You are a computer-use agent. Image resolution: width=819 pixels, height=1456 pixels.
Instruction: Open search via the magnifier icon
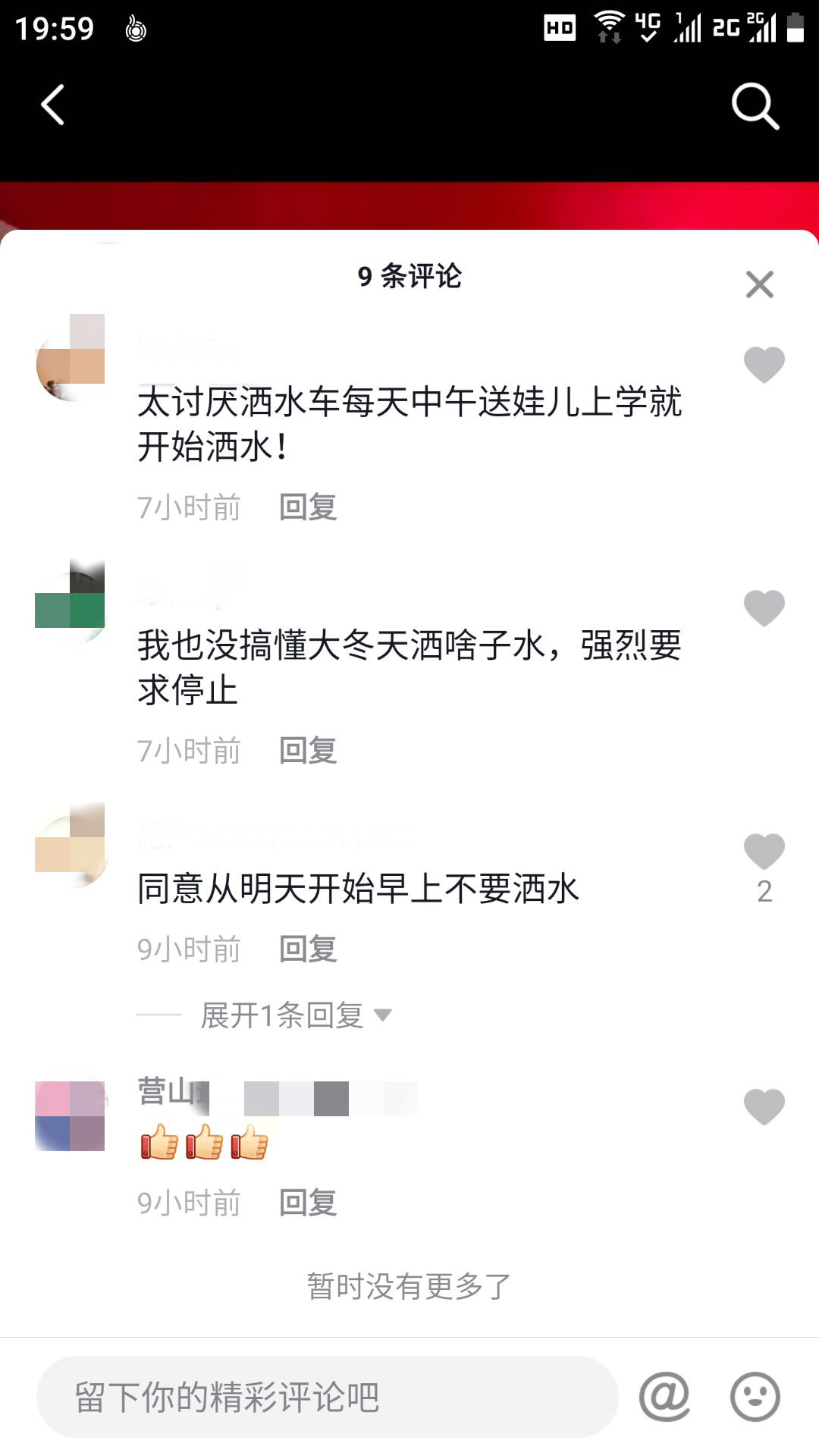tap(755, 106)
